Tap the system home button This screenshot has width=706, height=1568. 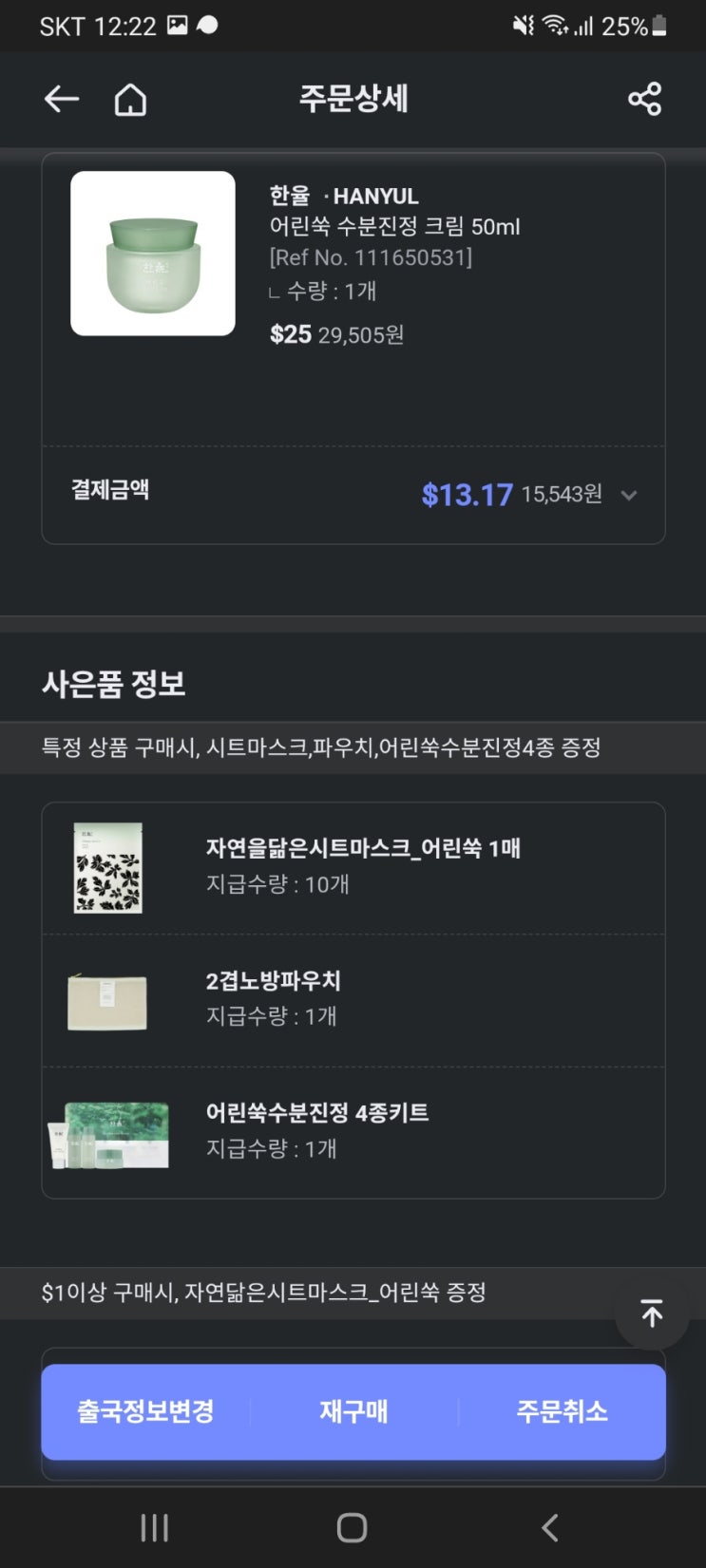pyautogui.click(x=352, y=1527)
